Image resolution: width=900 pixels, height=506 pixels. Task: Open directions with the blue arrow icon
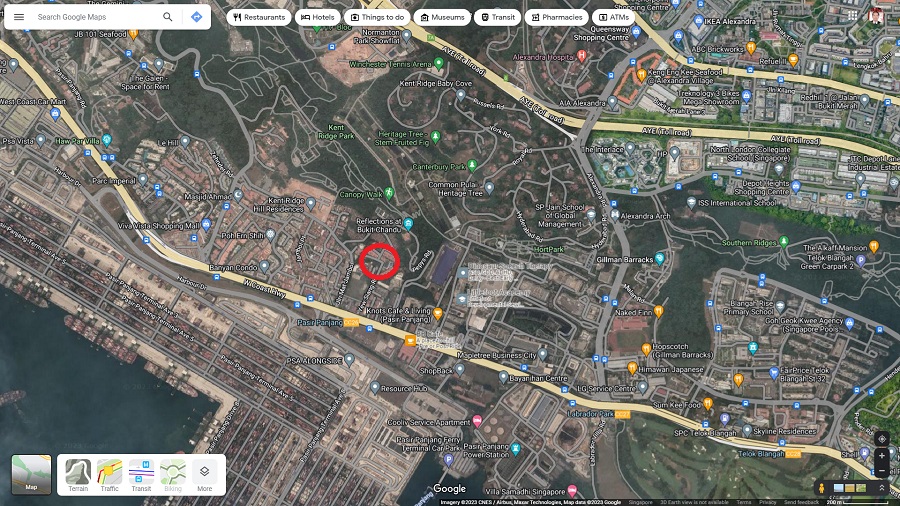coord(197,17)
